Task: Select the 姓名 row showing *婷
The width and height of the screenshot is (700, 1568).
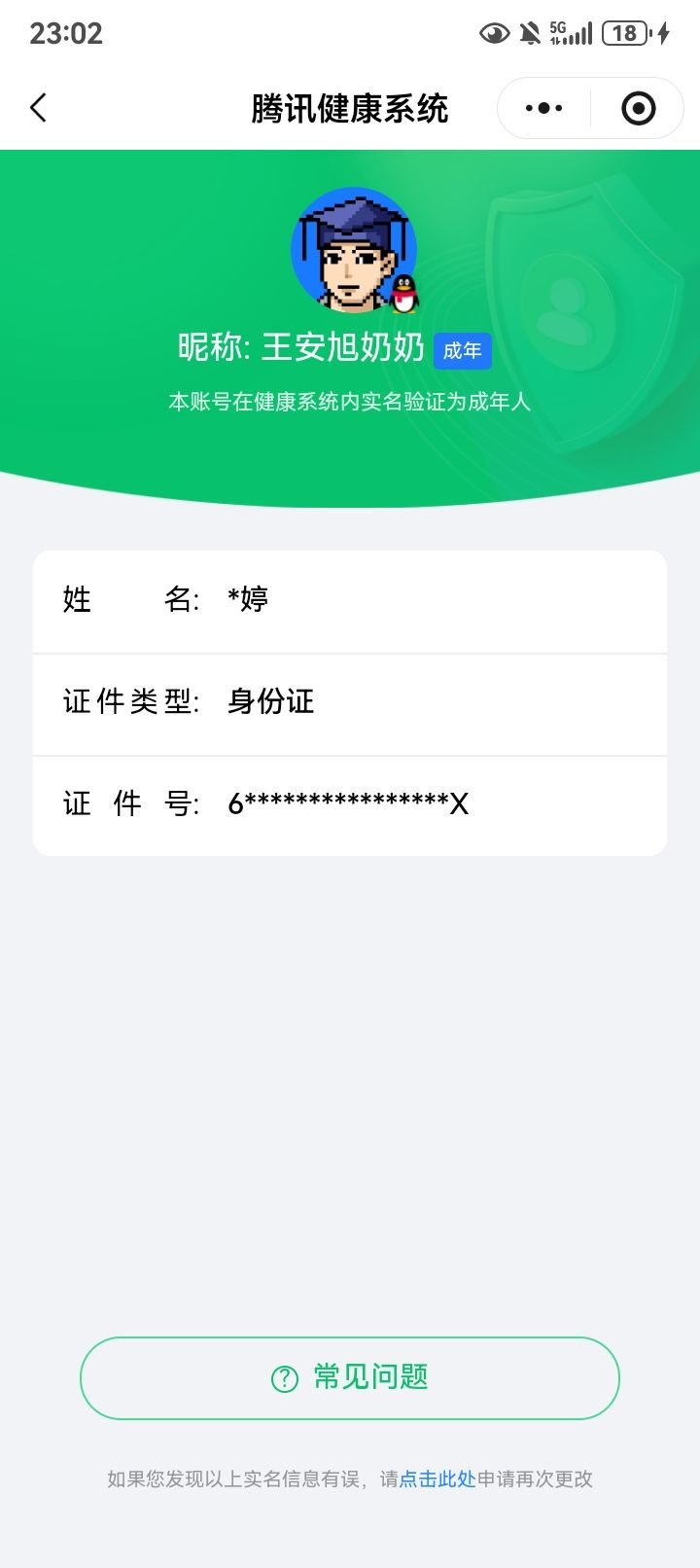Action: pyautogui.click(x=350, y=601)
